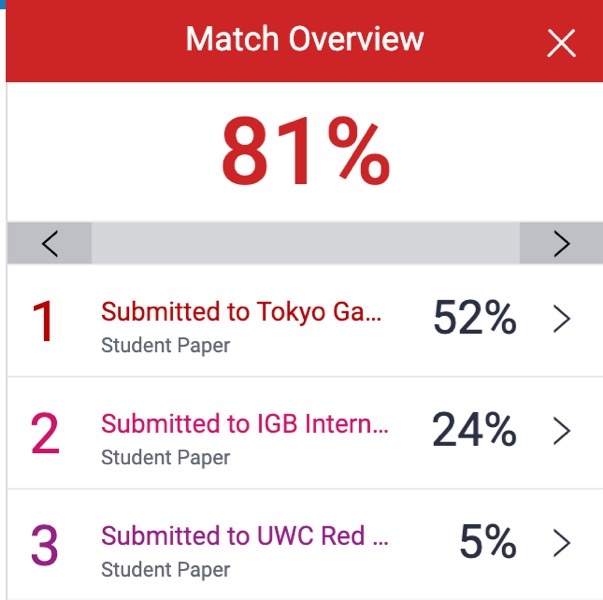Open the Submitted to UWC Red match
Viewport: 603px width, 600px height.
(x=245, y=536)
